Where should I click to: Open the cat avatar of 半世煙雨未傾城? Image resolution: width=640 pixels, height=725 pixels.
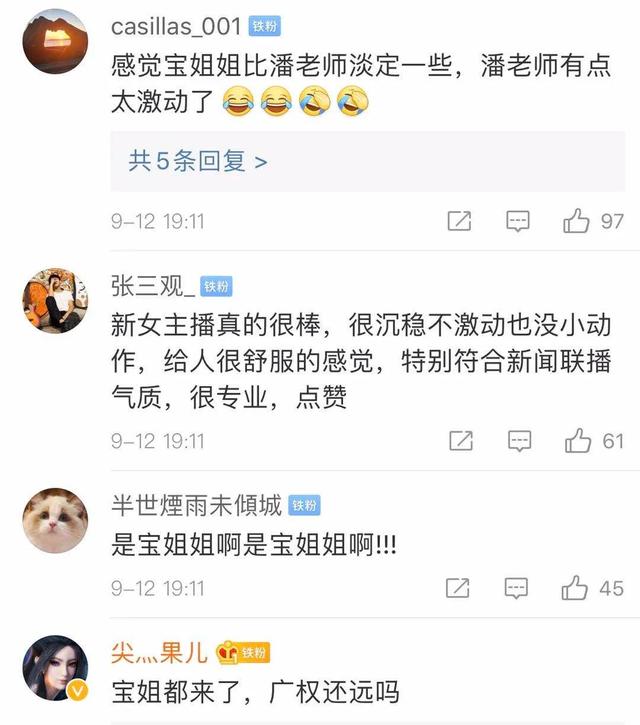[x=54, y=521]
